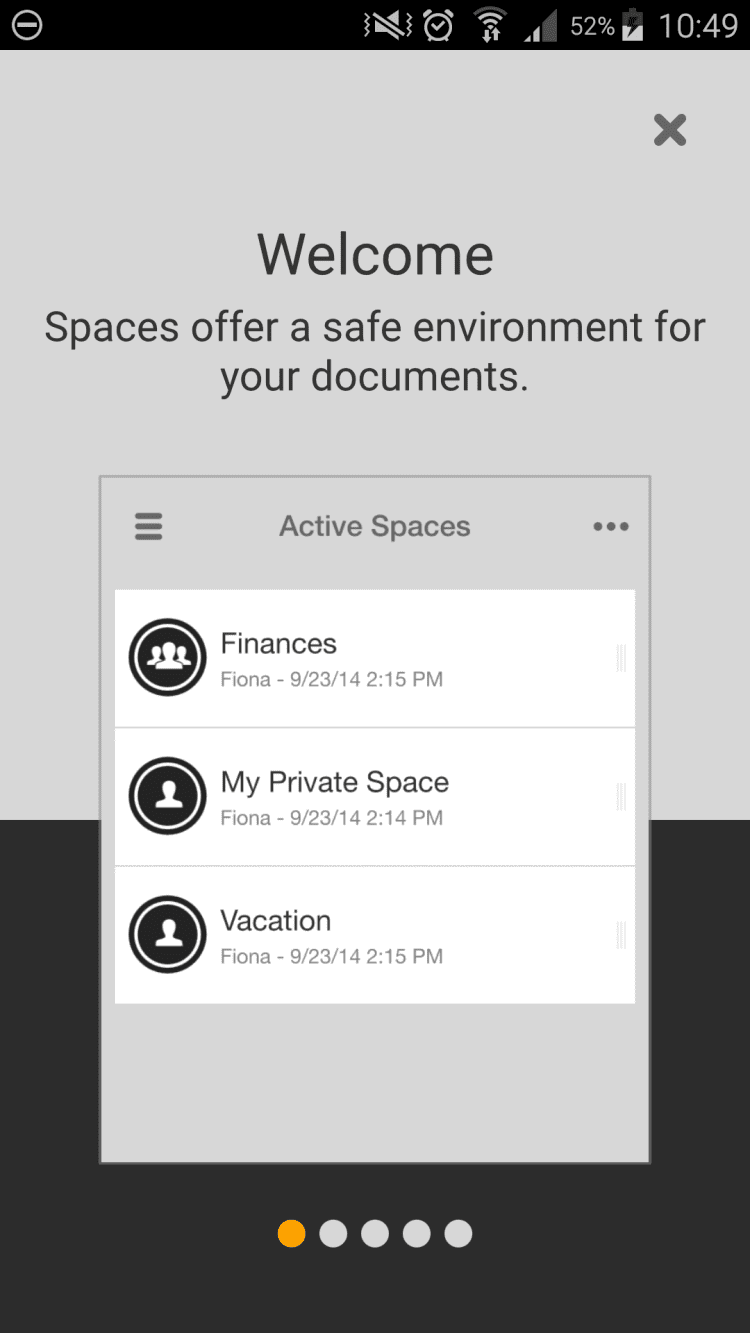Select the third page indicator dot
Image resolution: width=750 pixels, height=1333 pixels.
click(375, 1234)
